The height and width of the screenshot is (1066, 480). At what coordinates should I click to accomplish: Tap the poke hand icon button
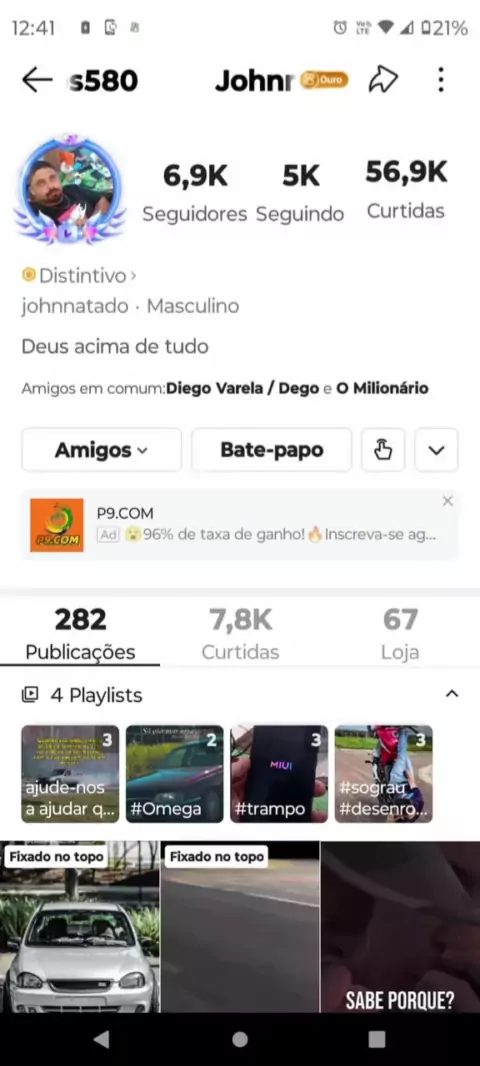click(x=383, y=449)
